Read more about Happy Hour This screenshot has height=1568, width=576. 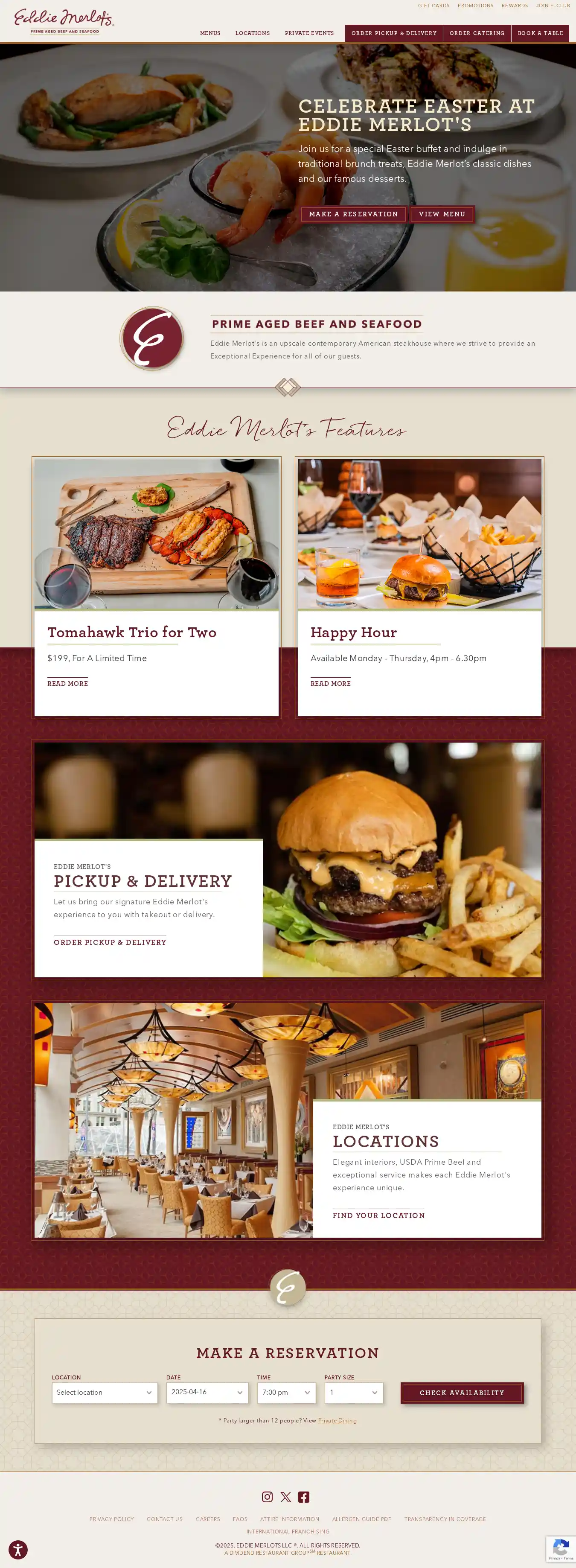(x=330, y=684)
